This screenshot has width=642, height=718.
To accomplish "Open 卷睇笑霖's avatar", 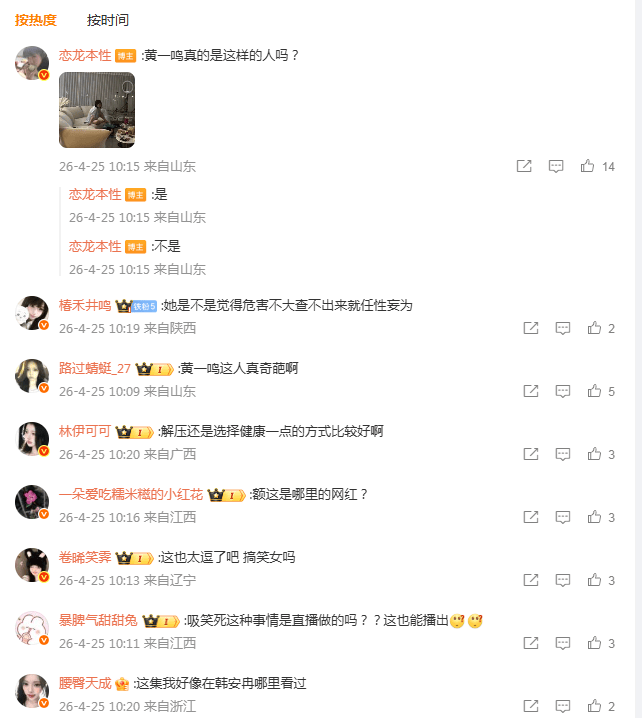I will (x=32, y=565).
